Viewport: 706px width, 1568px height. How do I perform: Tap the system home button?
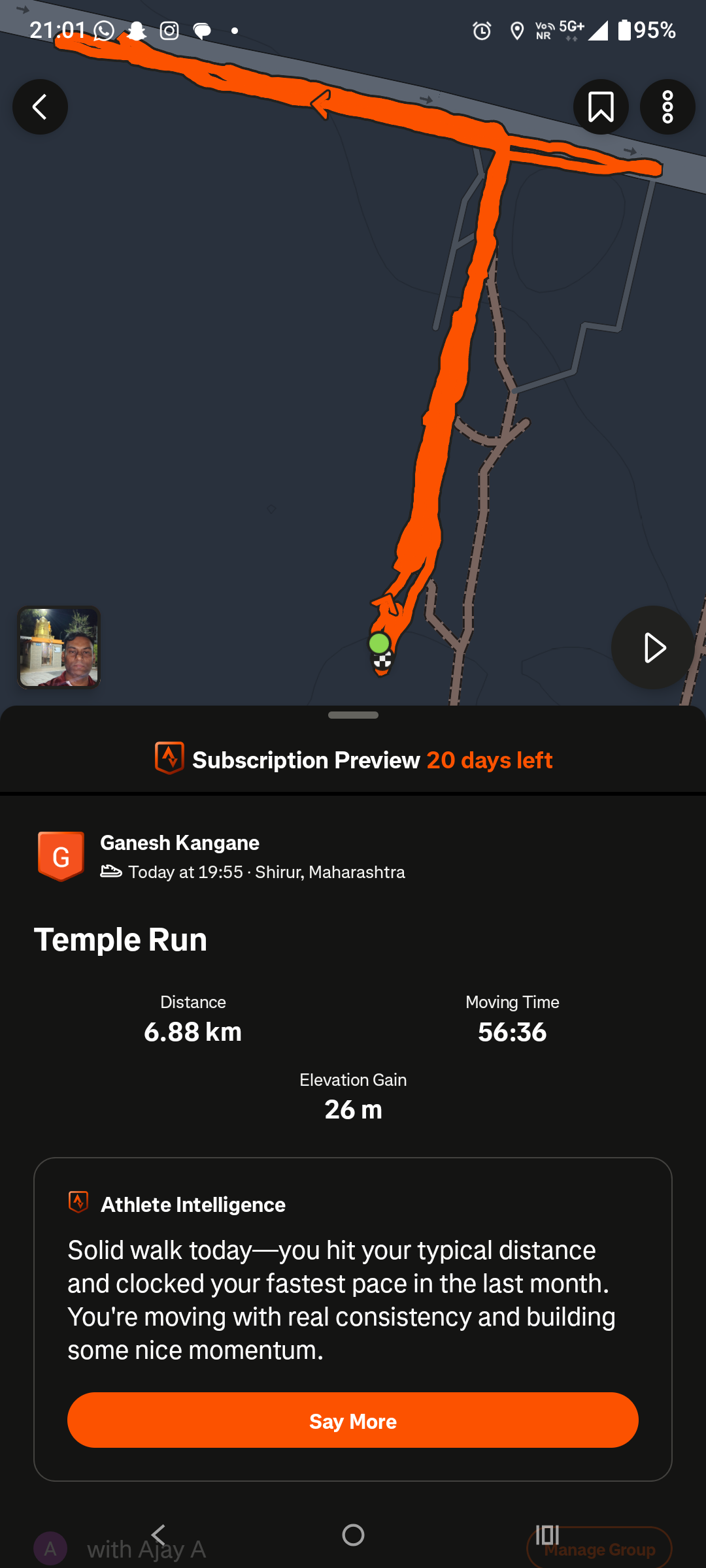[353, 1535]
